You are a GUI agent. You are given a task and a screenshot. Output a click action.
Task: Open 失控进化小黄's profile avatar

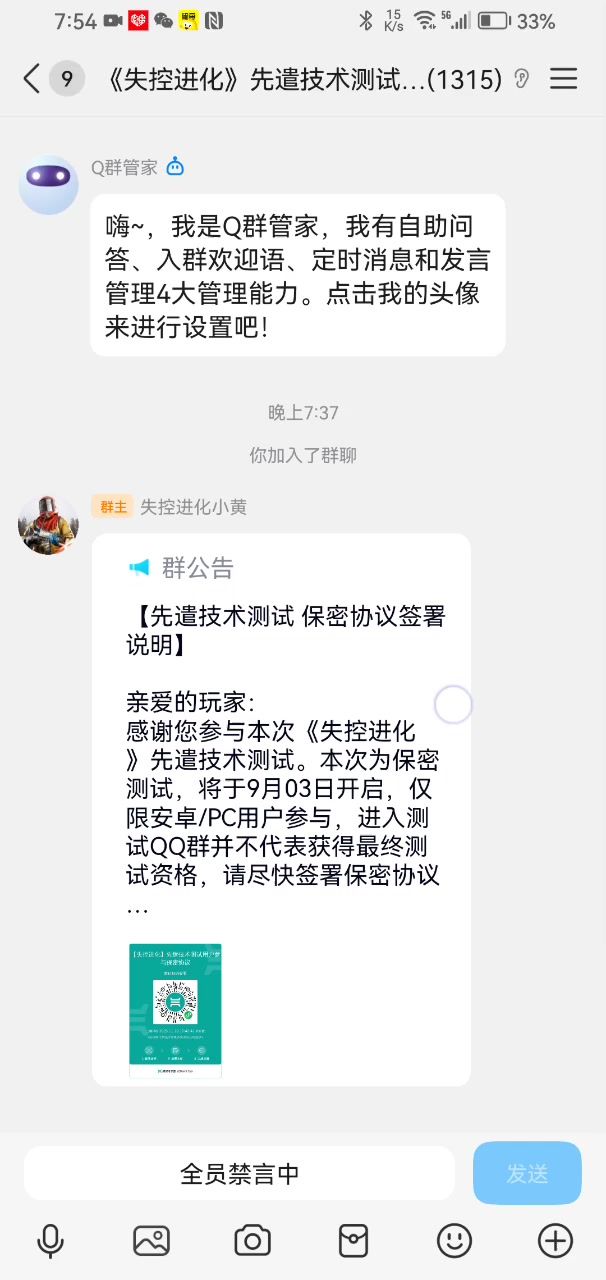click(x=48, y=525)
